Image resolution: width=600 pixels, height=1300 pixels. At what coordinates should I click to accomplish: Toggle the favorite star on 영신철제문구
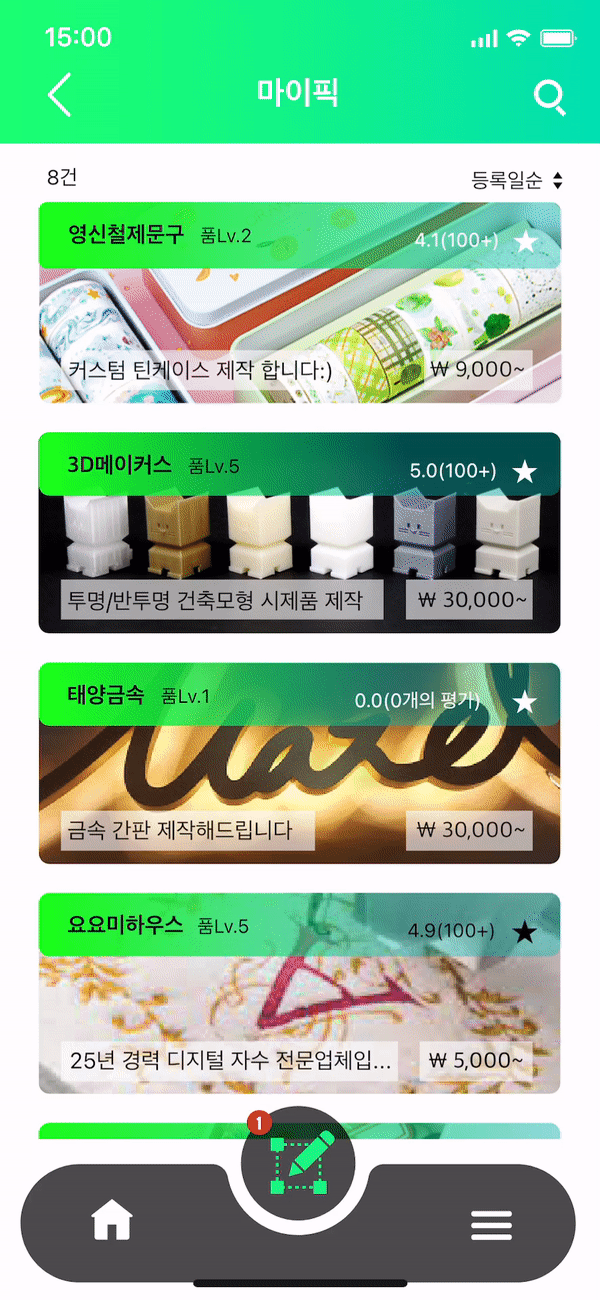pos(525,241)
